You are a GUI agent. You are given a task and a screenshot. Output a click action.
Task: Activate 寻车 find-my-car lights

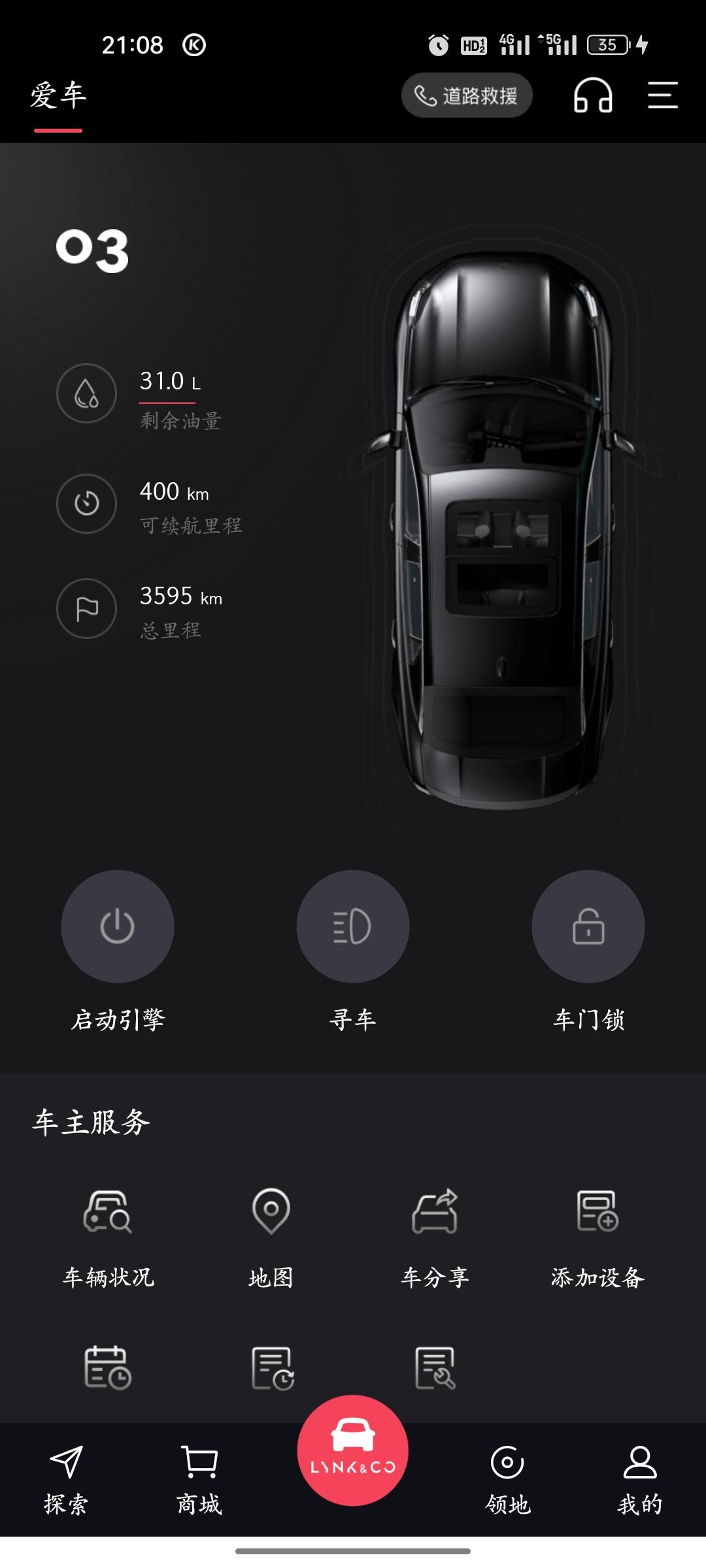tap(353, 926)
